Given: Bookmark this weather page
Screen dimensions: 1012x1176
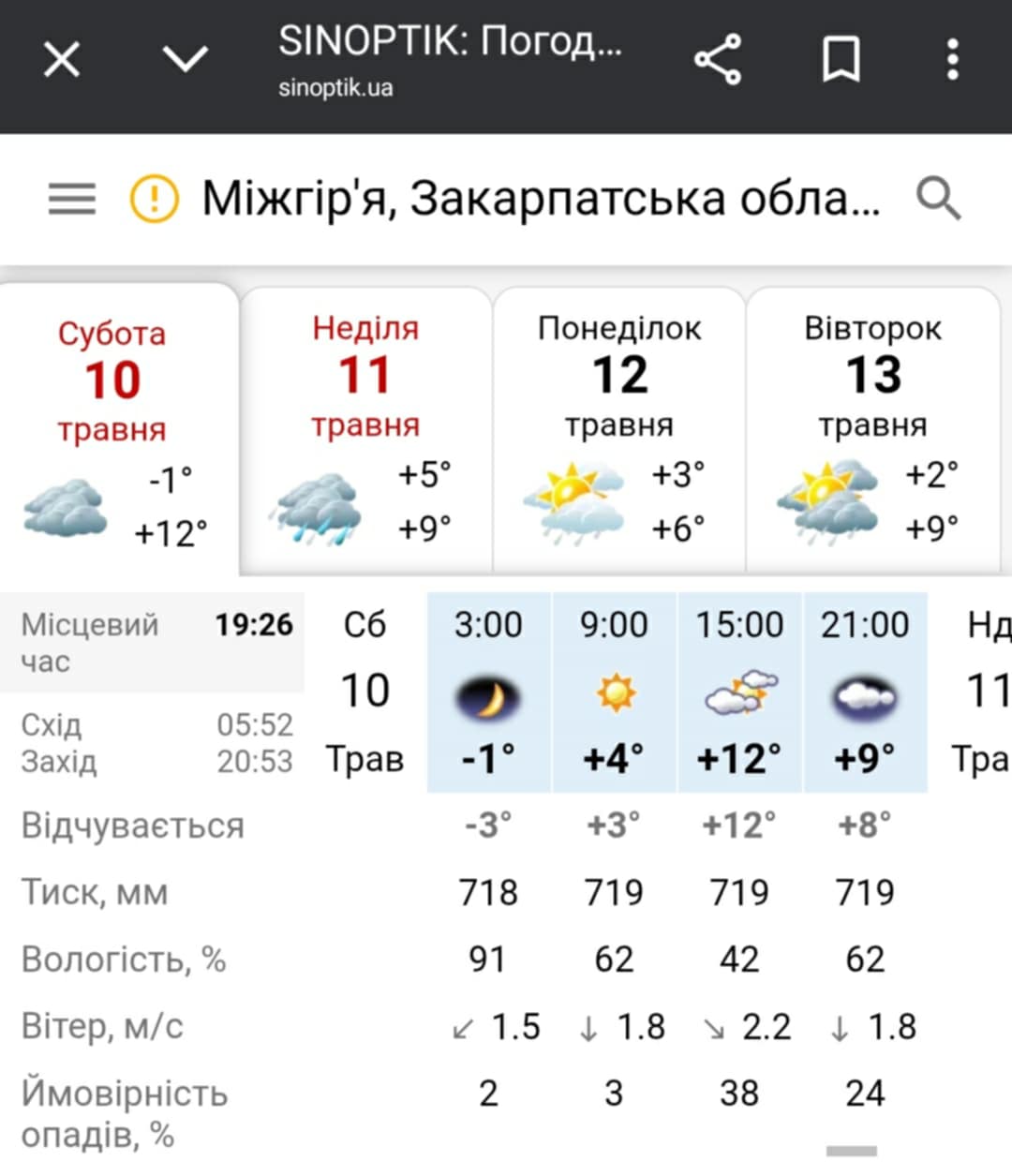Looking at the screenshot, I should [x=841, y=60].
